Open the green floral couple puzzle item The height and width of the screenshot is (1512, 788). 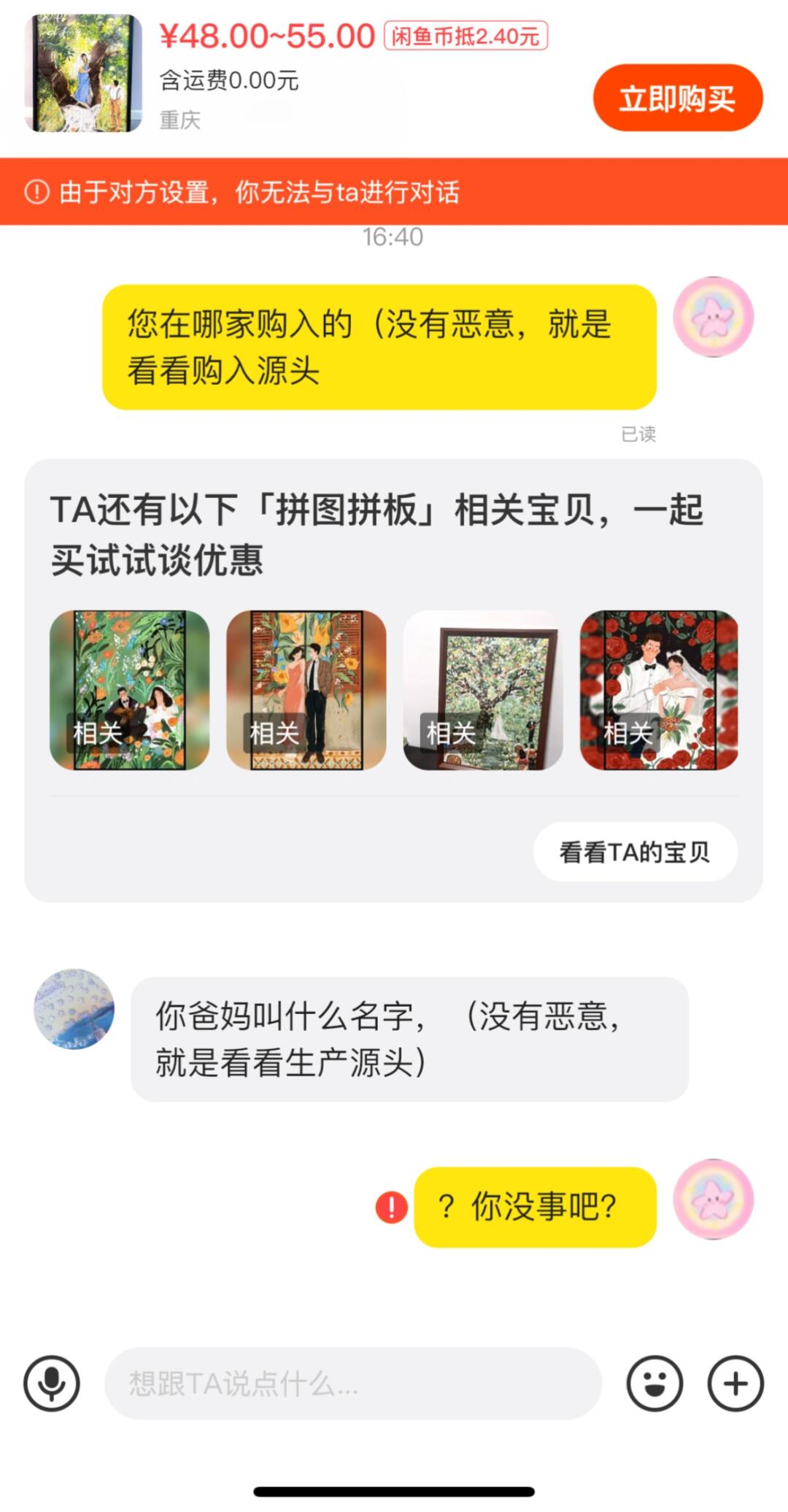click(129, 690)
